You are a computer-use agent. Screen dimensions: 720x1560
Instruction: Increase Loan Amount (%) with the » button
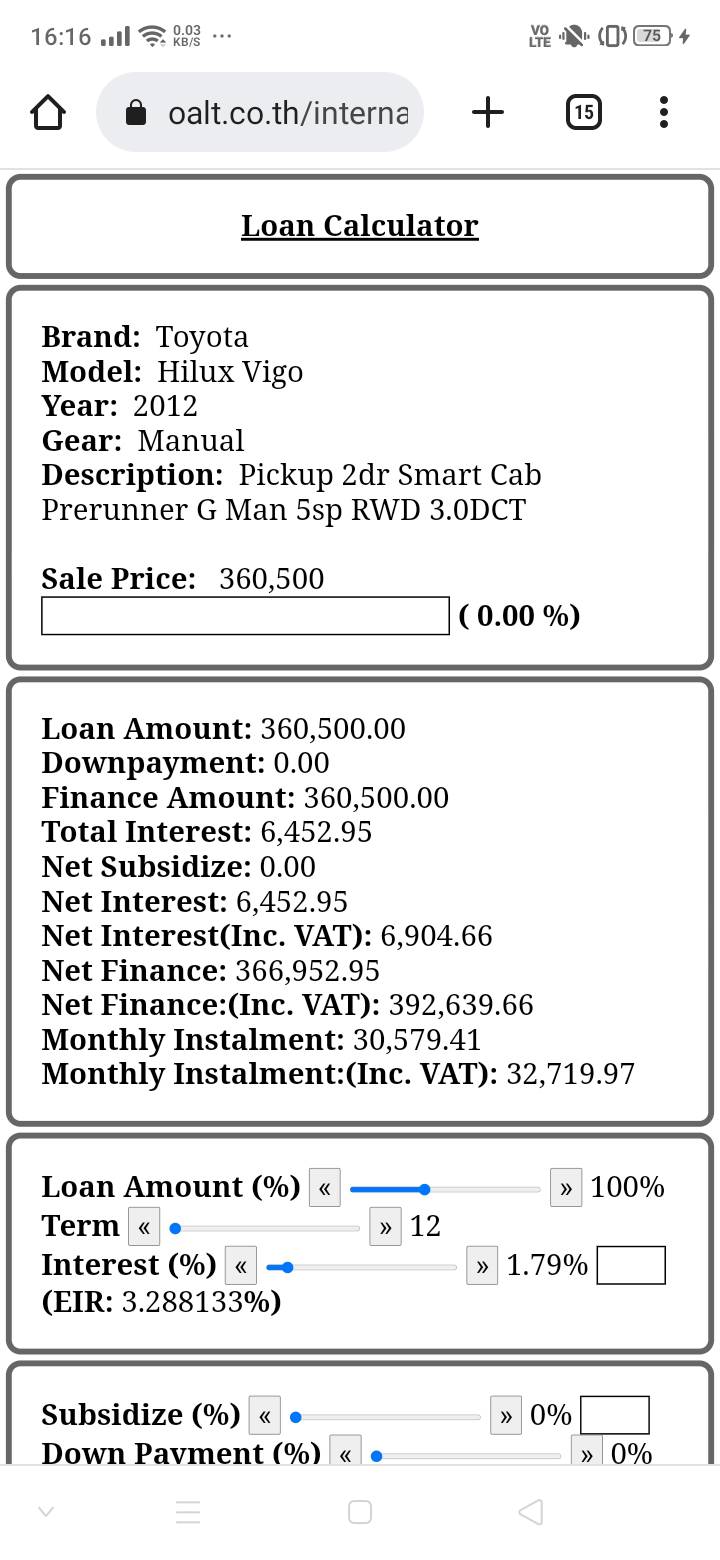click(x=566, y=1188)
